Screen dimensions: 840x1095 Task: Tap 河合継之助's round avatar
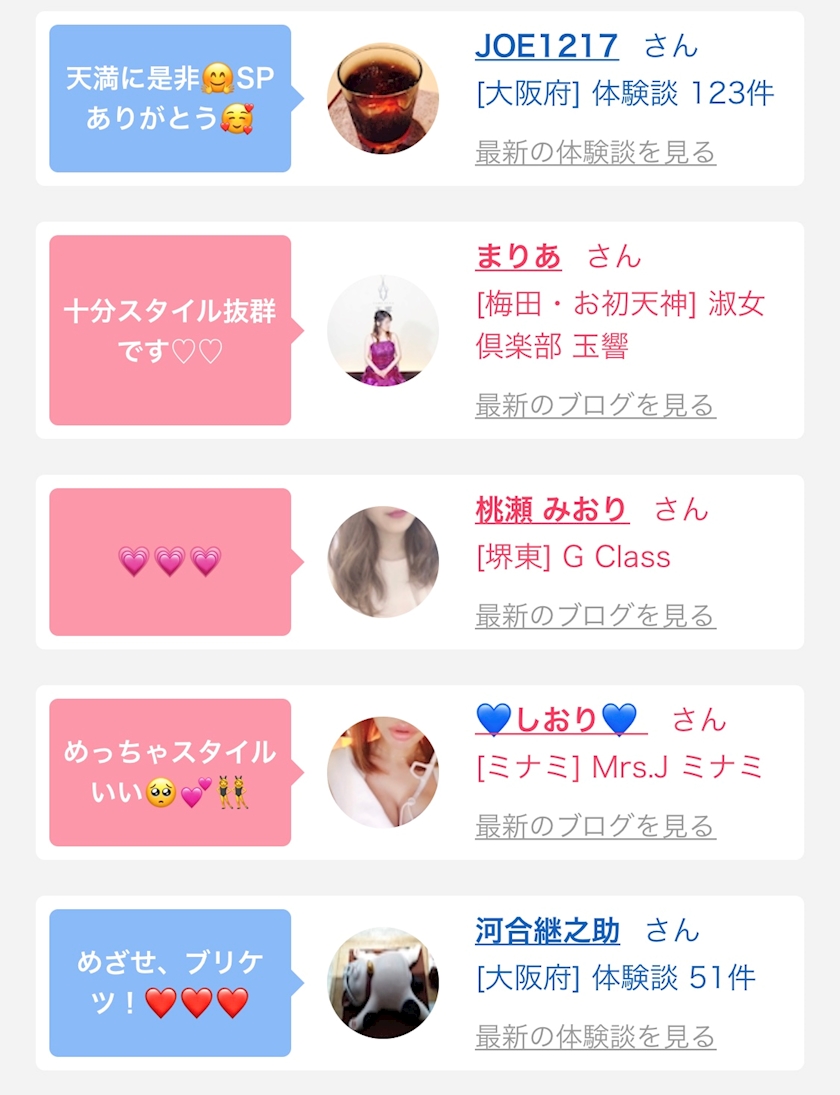383,983
